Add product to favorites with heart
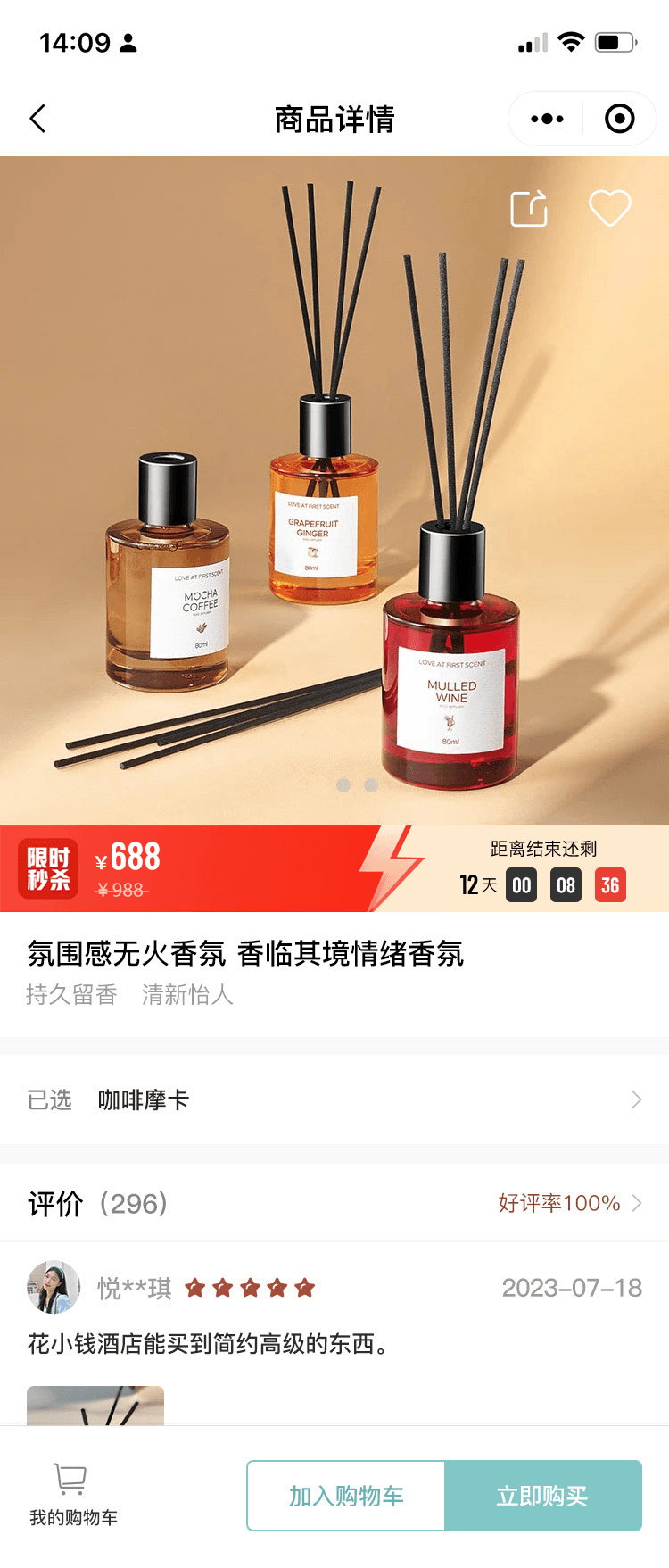The width and height of the screenshot is (669, 1568). tap(610, 209)
